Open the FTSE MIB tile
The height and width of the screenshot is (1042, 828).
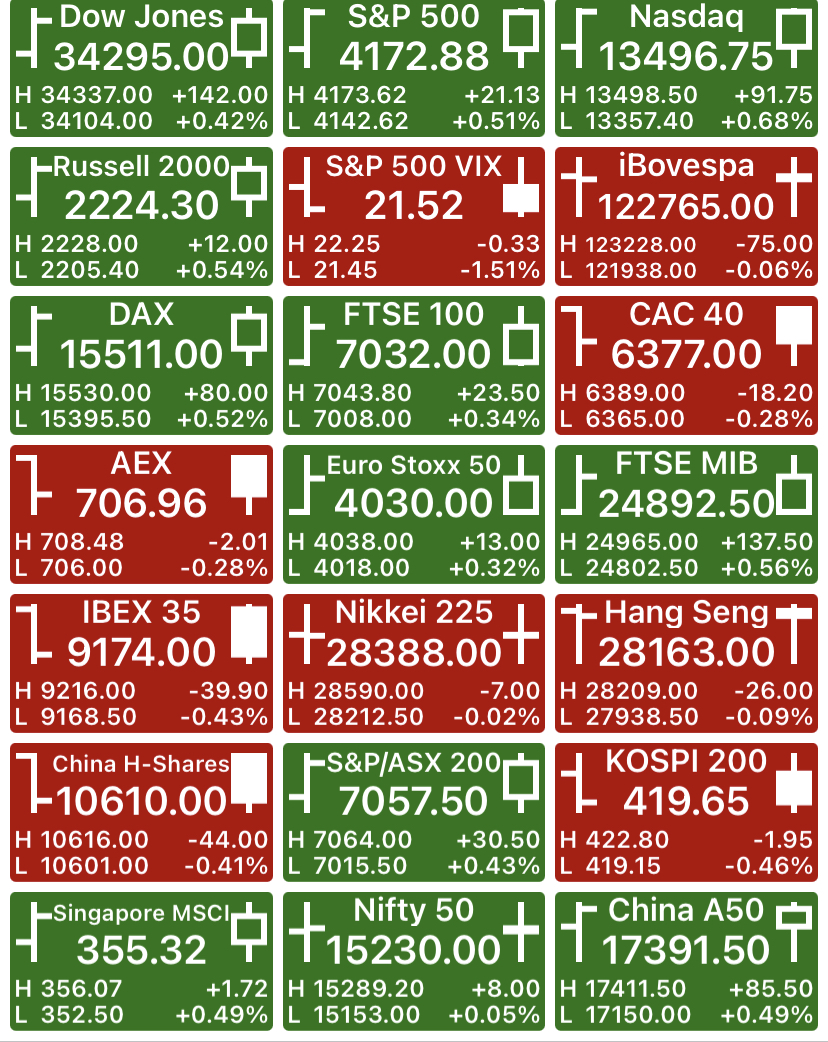pos(686,514)
